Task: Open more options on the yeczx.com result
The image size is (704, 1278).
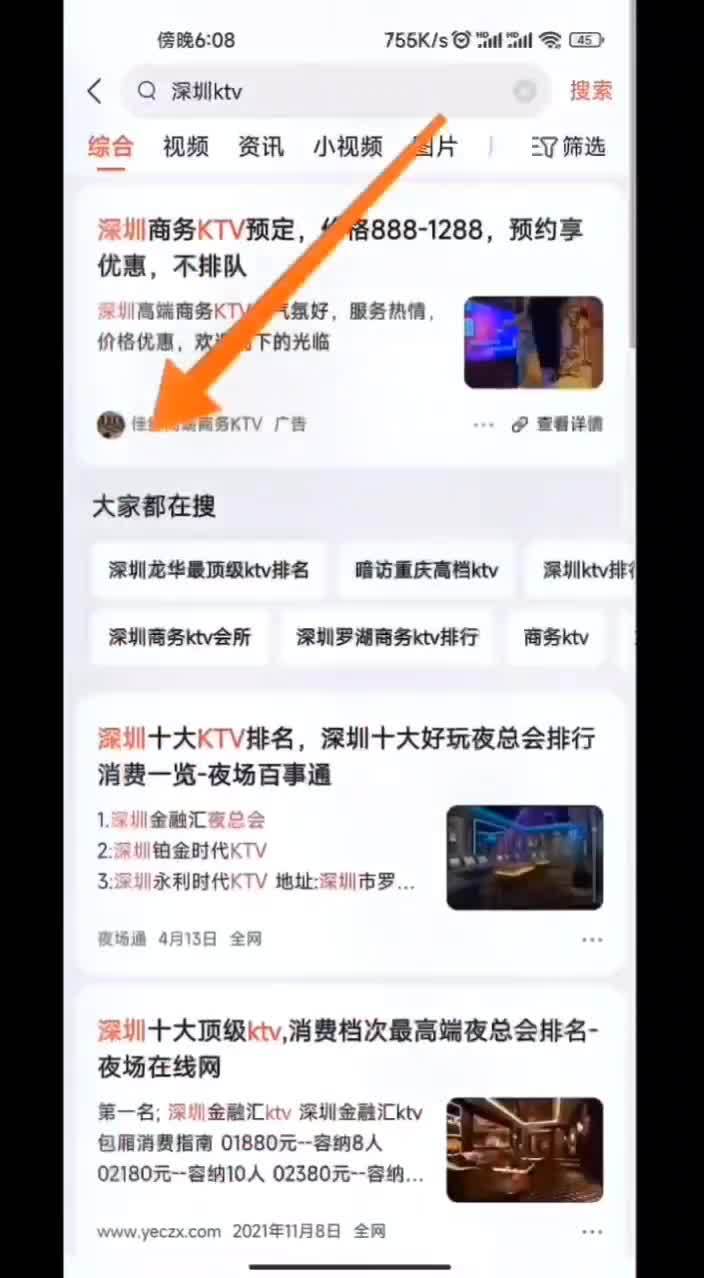Action: pos(592,1231)
